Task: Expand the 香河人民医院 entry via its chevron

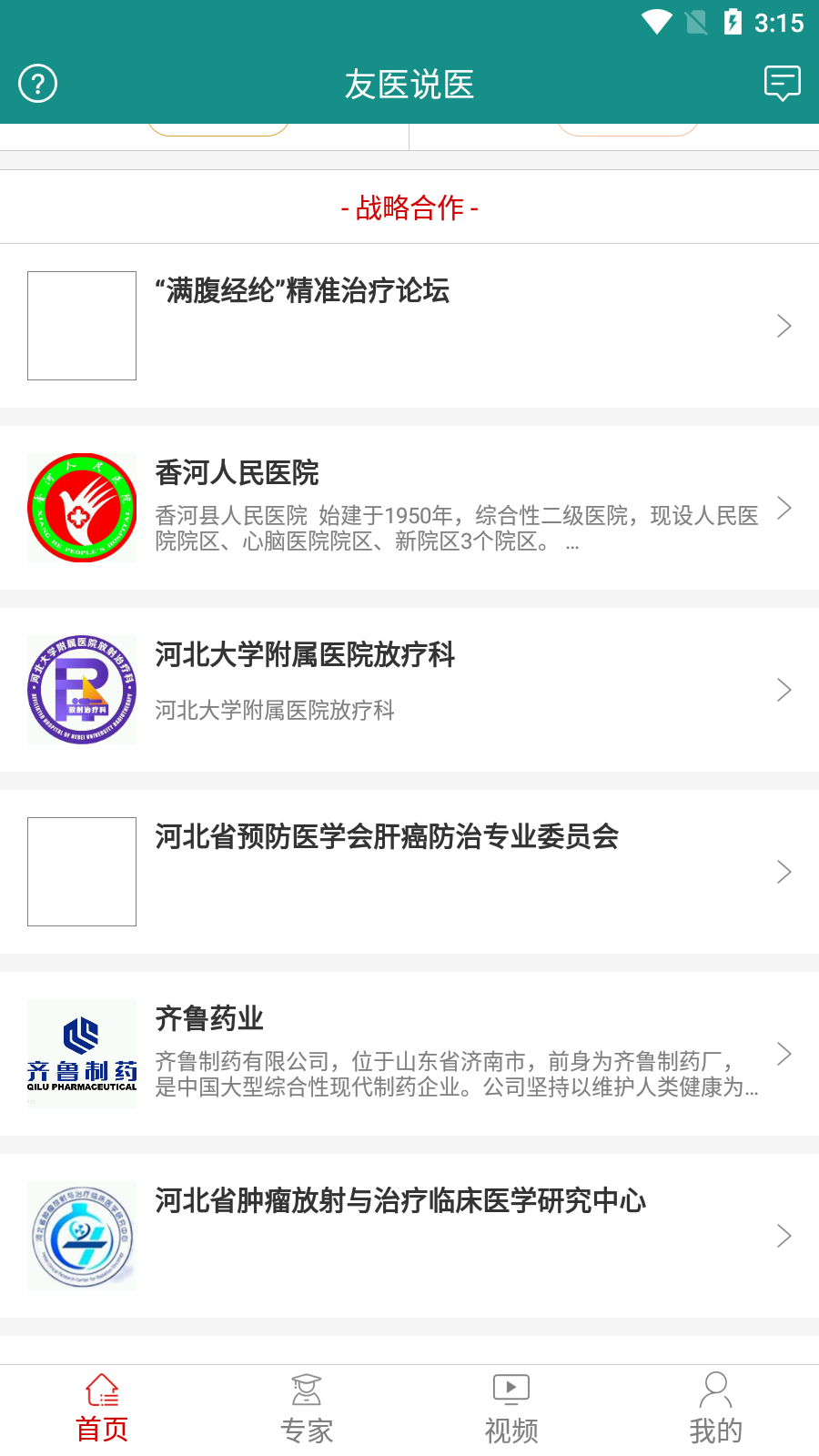Action: (784, 508)
